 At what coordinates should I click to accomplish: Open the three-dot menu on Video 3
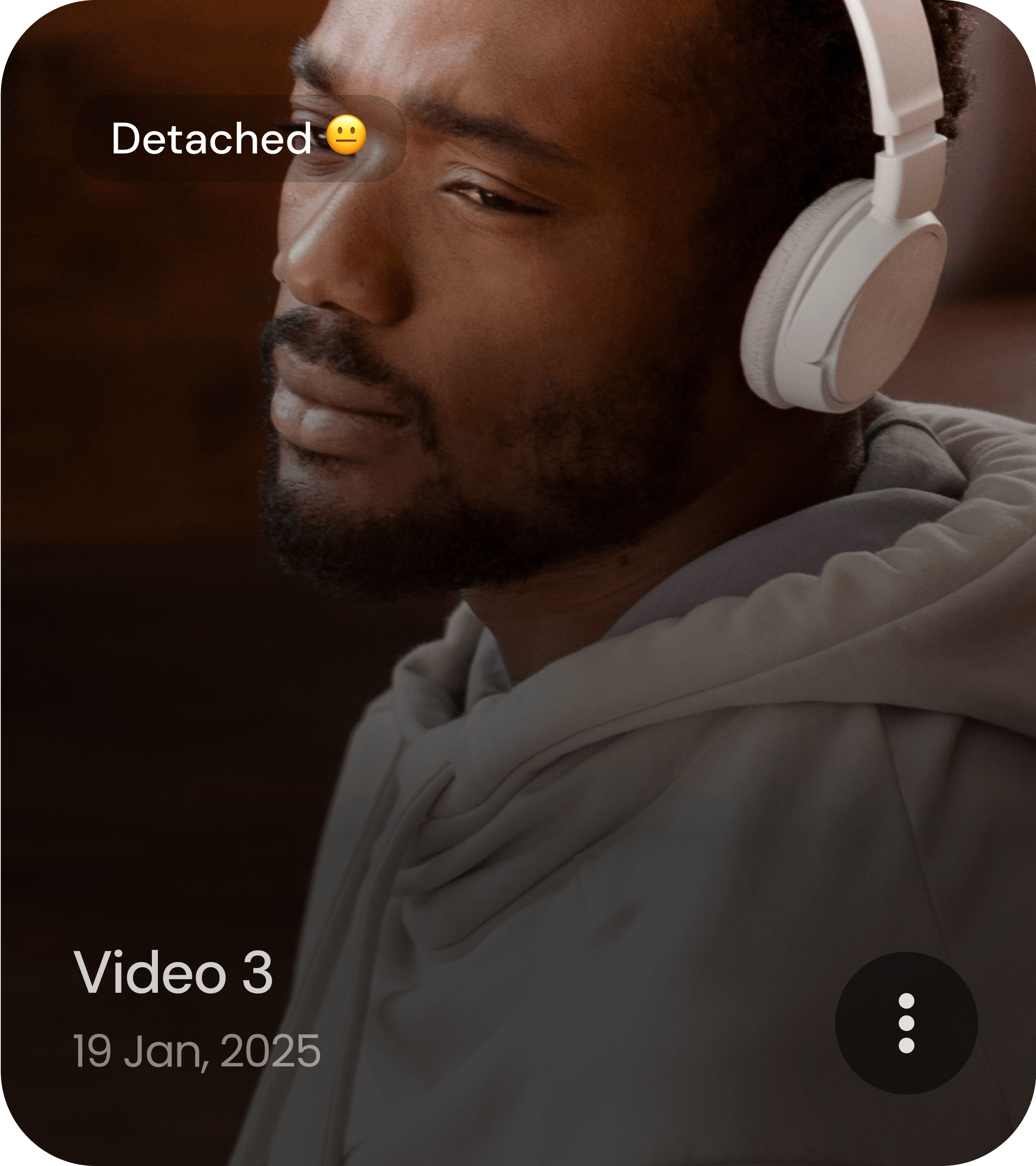pyautogui.click(x=906, y=1023)
